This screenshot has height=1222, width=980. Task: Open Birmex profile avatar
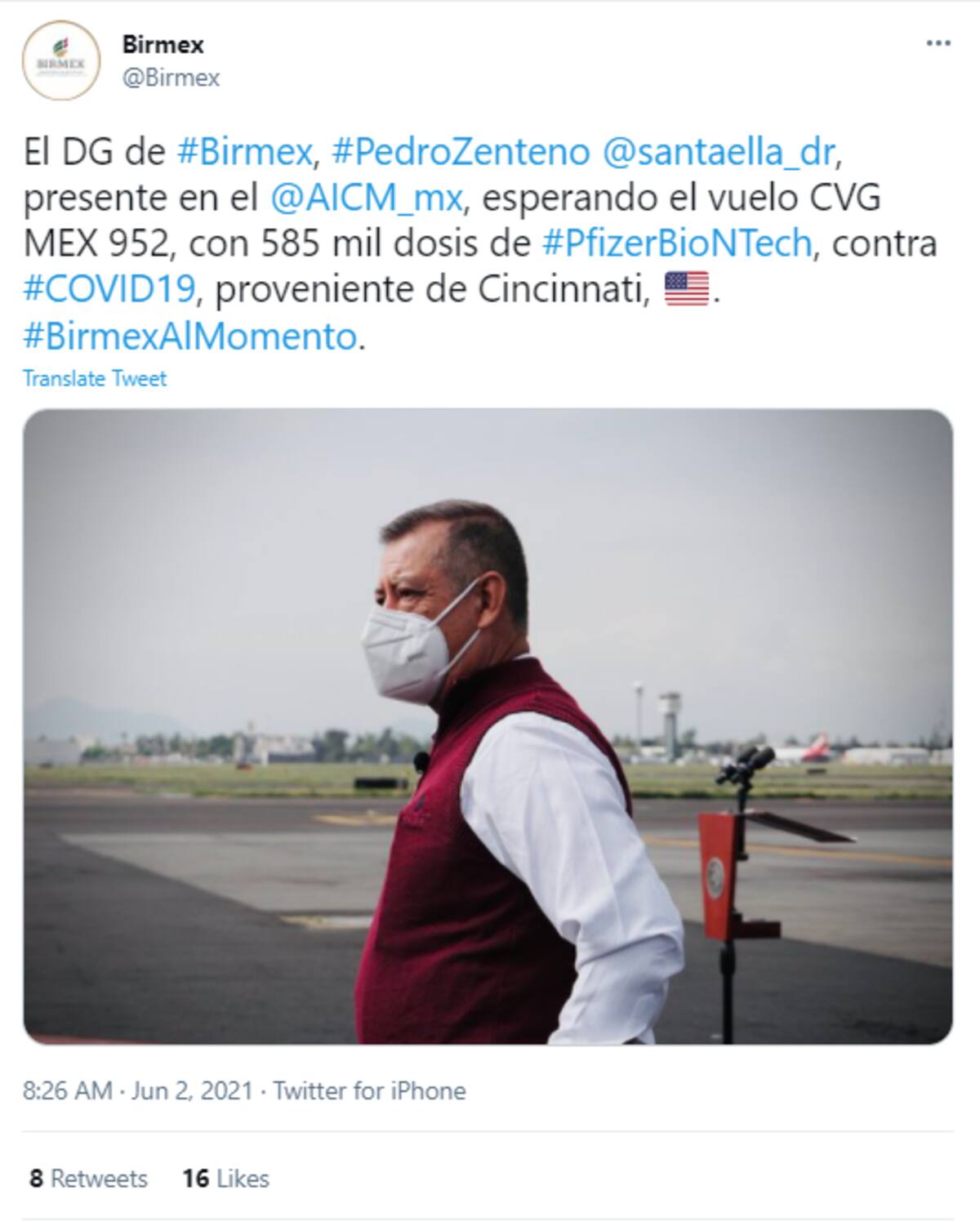61,61
